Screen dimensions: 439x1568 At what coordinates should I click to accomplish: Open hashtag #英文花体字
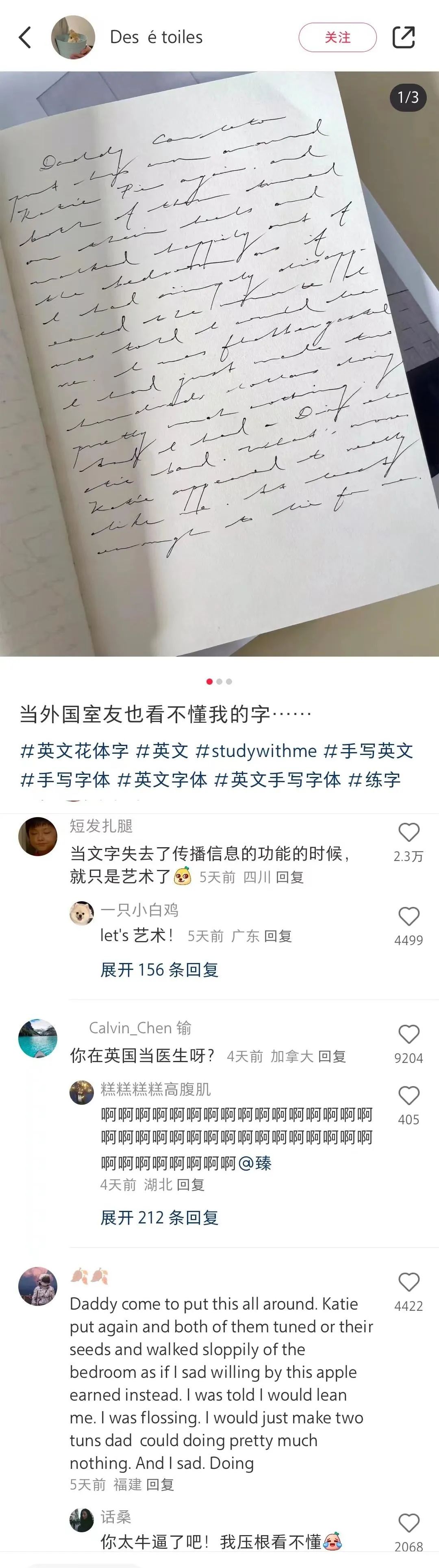coord(74,750)
